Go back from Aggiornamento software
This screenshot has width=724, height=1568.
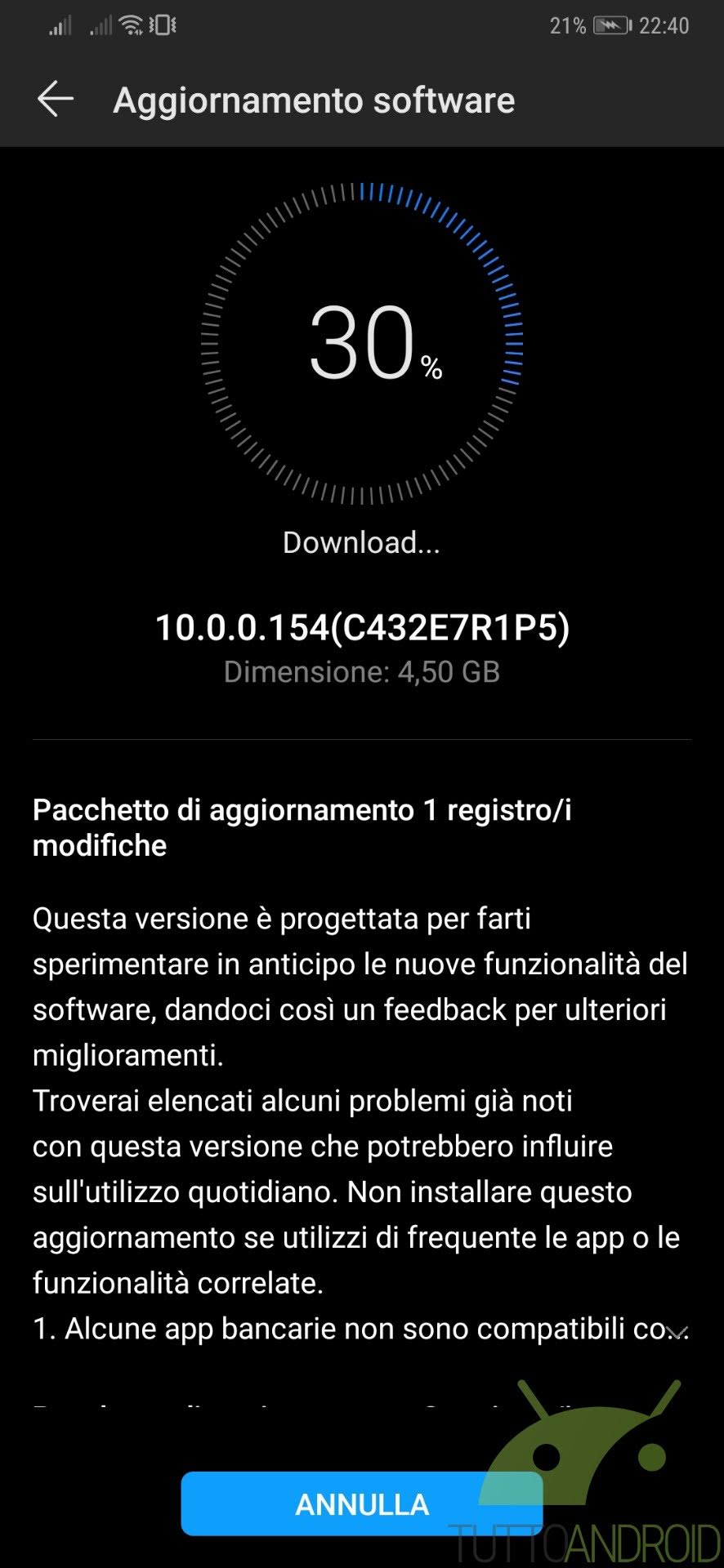(x=56, y=100)
